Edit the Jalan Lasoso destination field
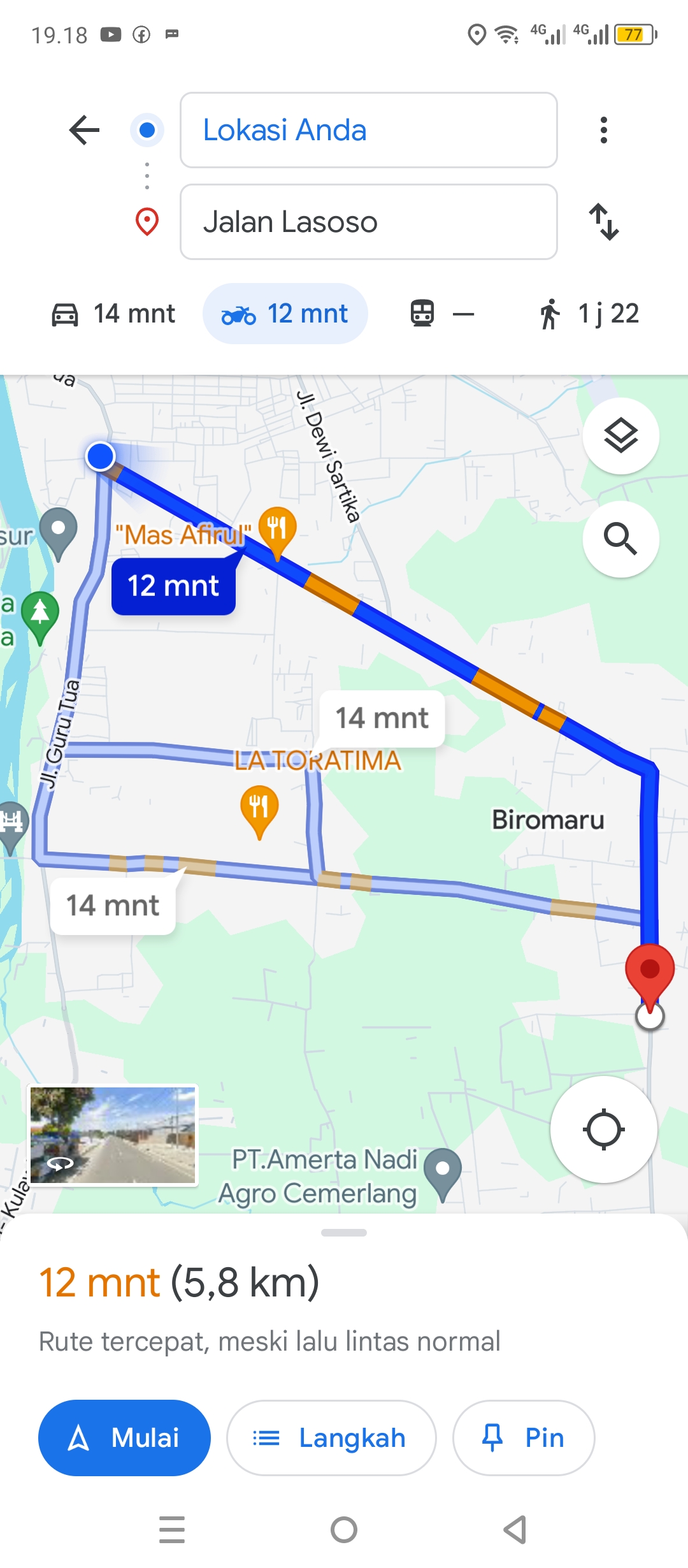The image size is (688, 1568). pyautogui.click(x=369, y=222)
